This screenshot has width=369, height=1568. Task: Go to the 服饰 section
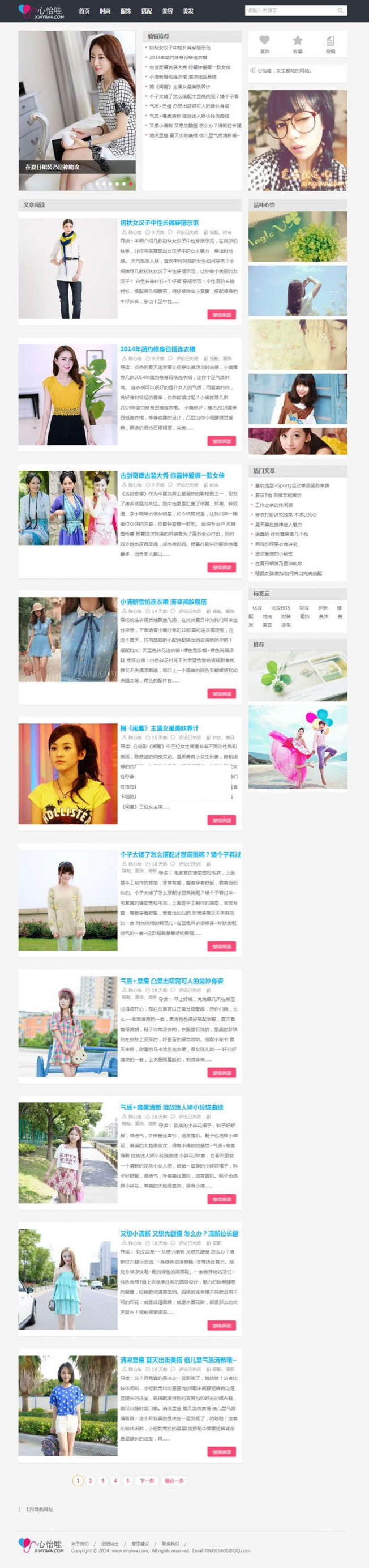pyautogui.click(x=126, y=11)
